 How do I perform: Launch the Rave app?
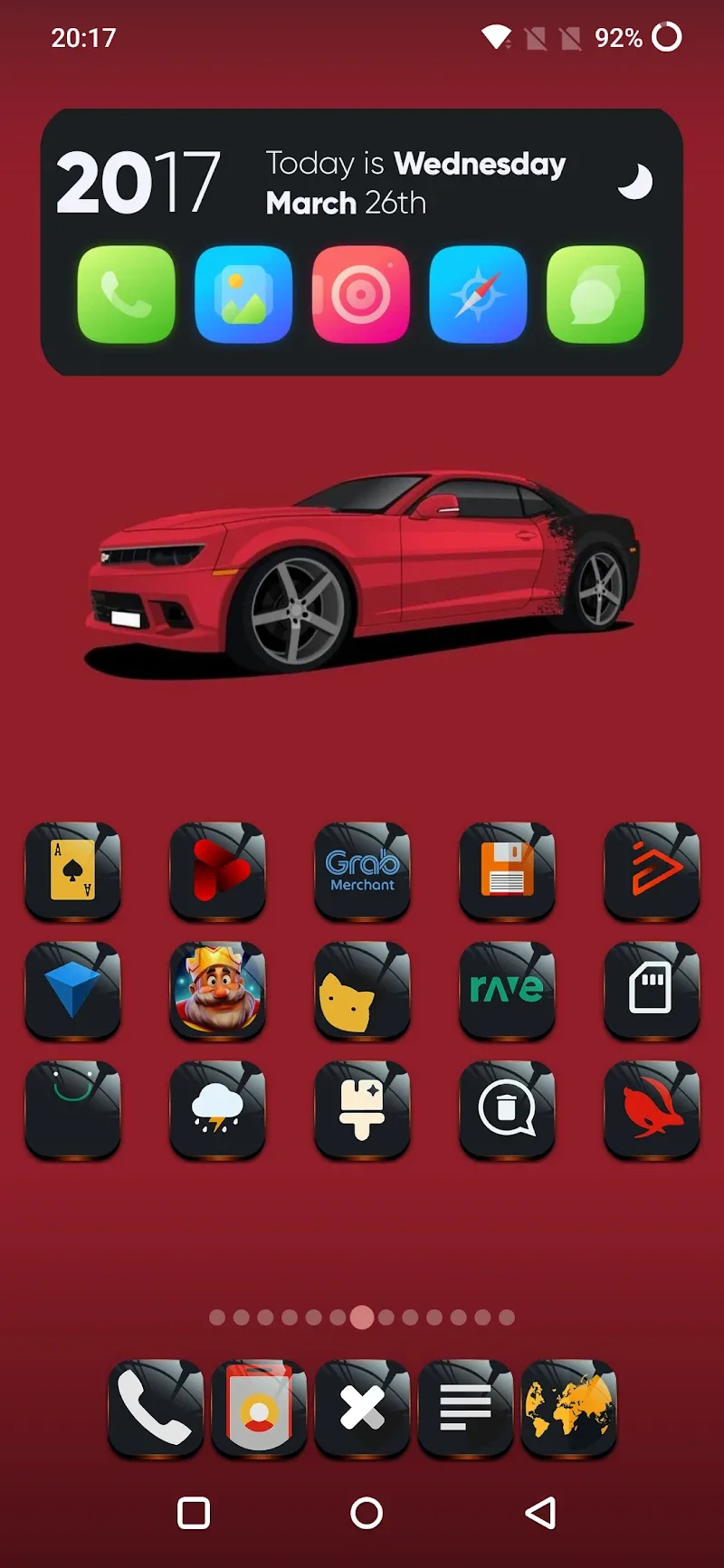[x=507, y=990]
